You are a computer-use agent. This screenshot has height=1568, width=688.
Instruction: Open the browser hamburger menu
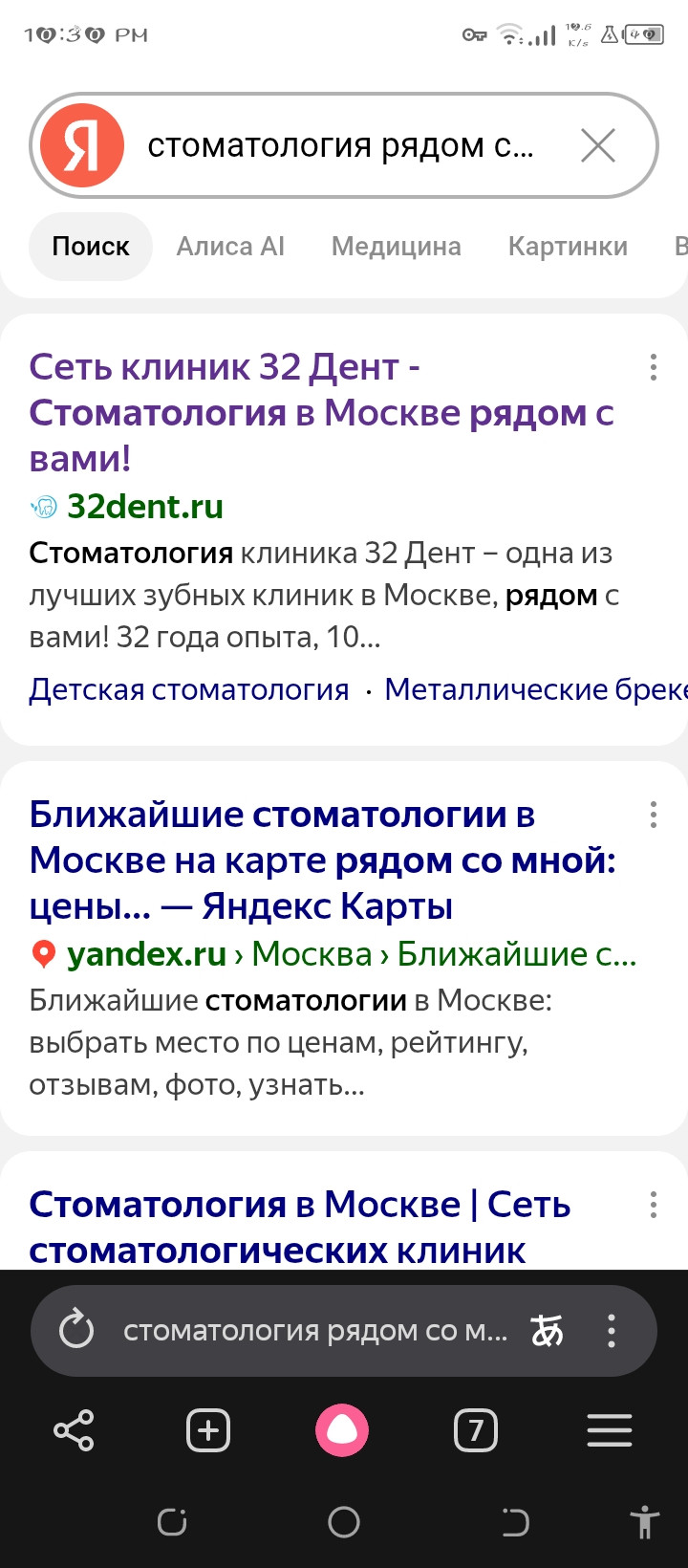pos(610,1430)
